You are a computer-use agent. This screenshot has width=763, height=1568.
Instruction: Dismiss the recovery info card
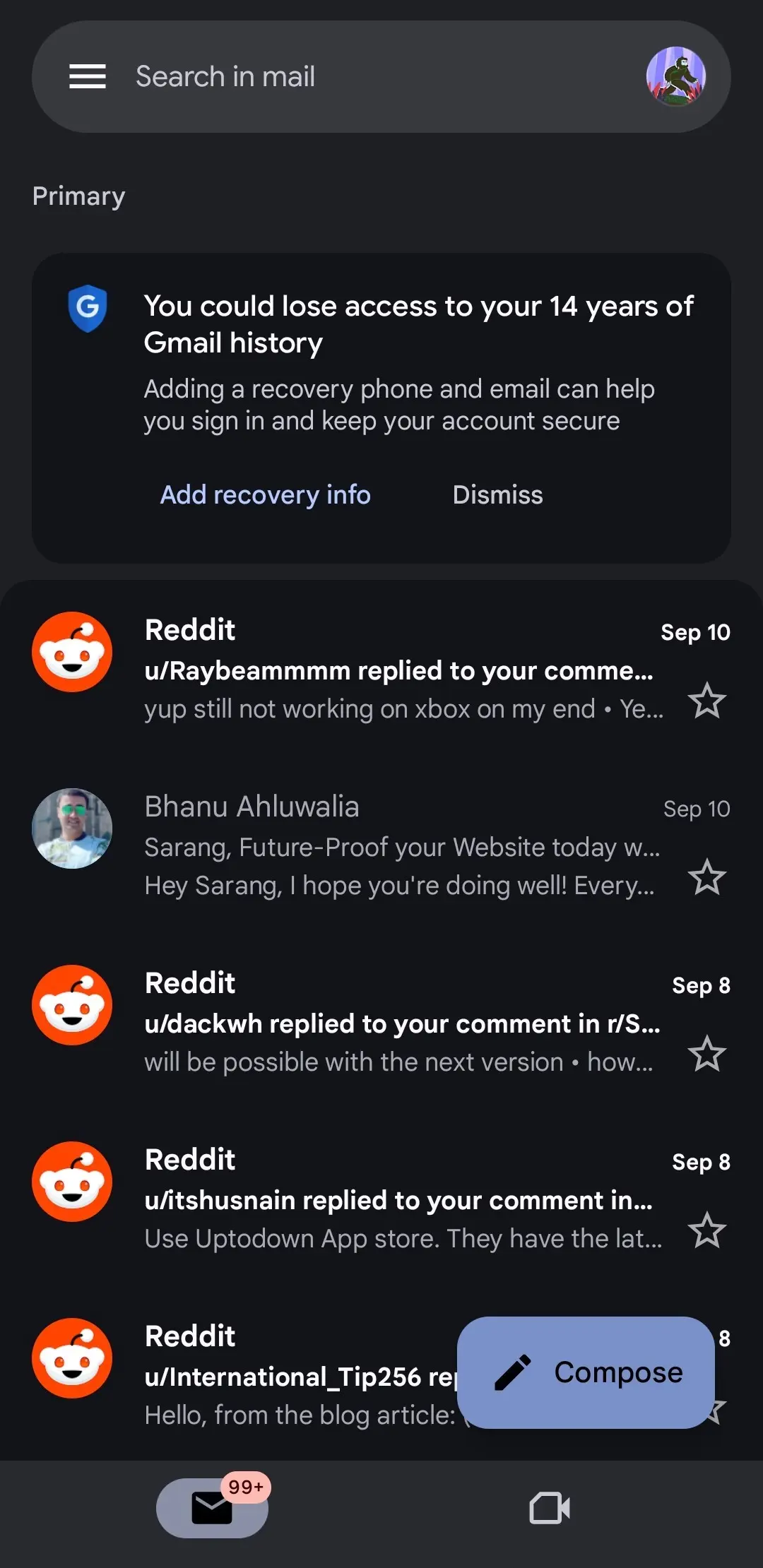click(x=497, y=494)
